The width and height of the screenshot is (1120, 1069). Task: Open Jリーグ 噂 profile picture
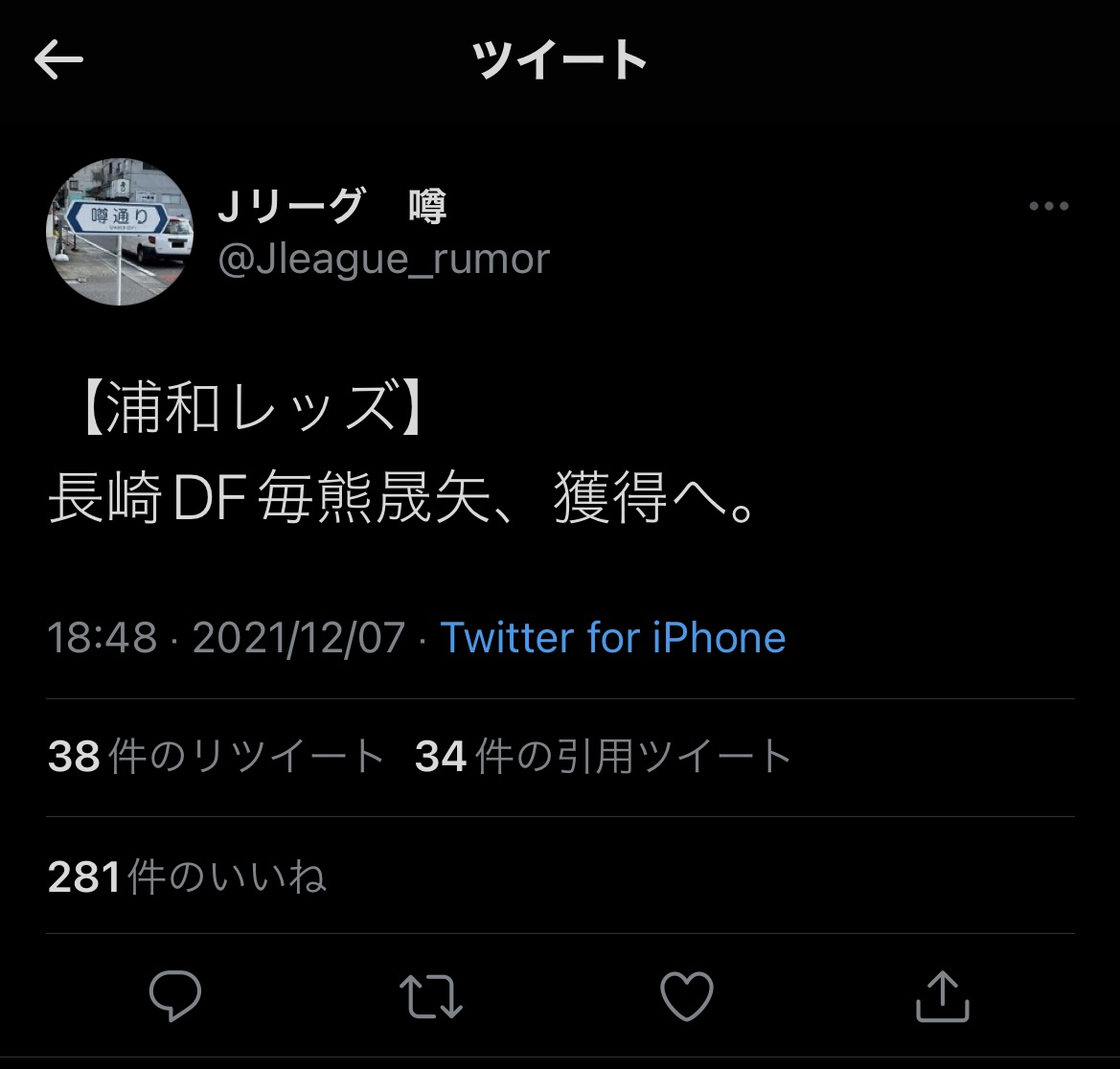(x=120, y=232)
